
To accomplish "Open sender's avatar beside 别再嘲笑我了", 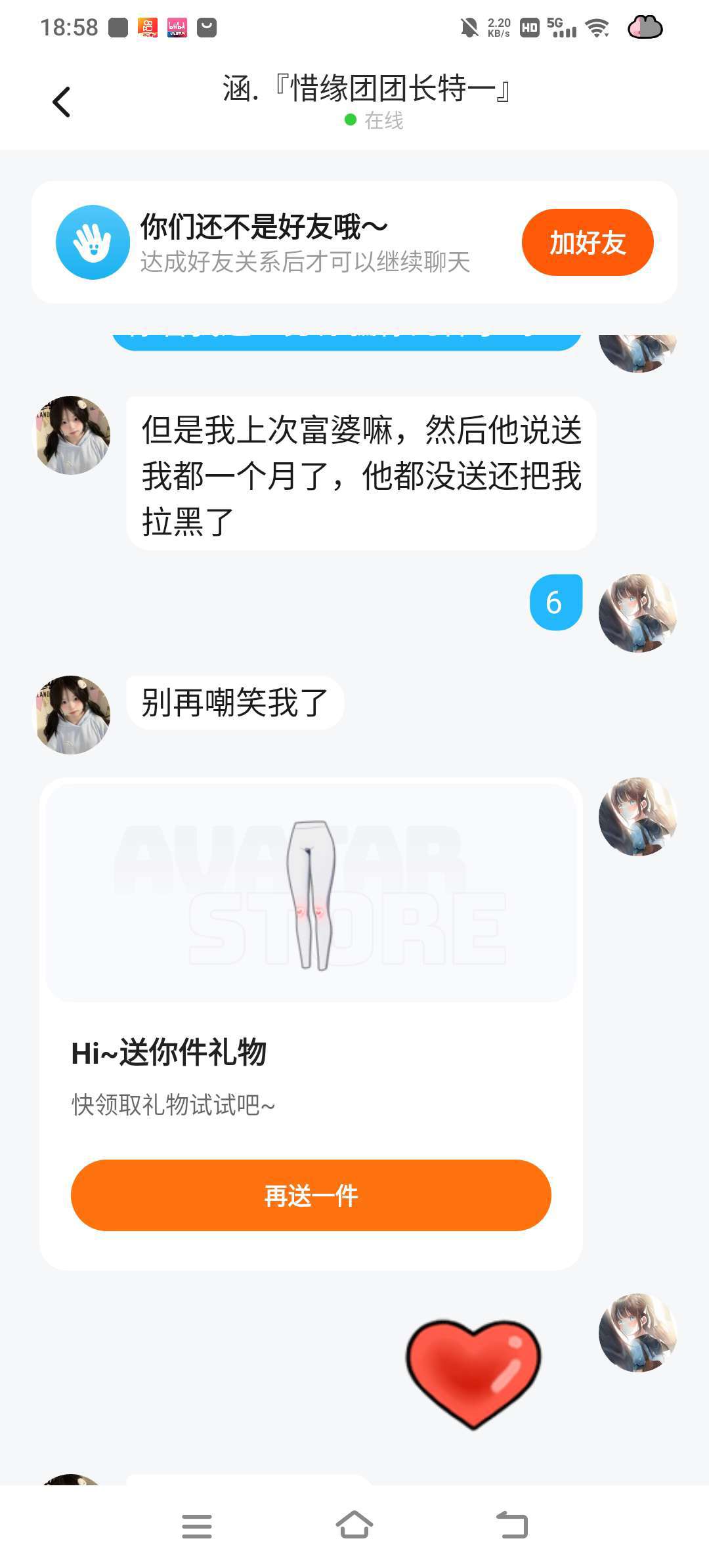I will (x=73, y=714).
